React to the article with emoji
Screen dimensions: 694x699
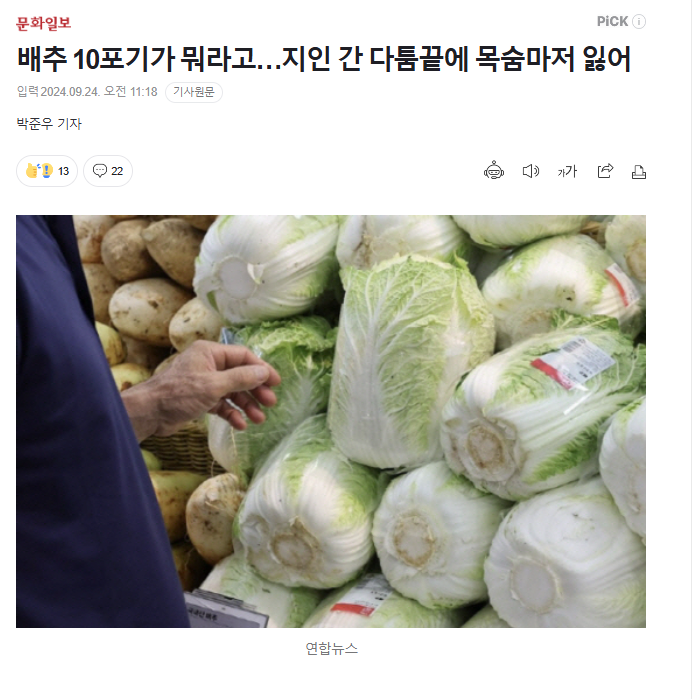(47, 171)
